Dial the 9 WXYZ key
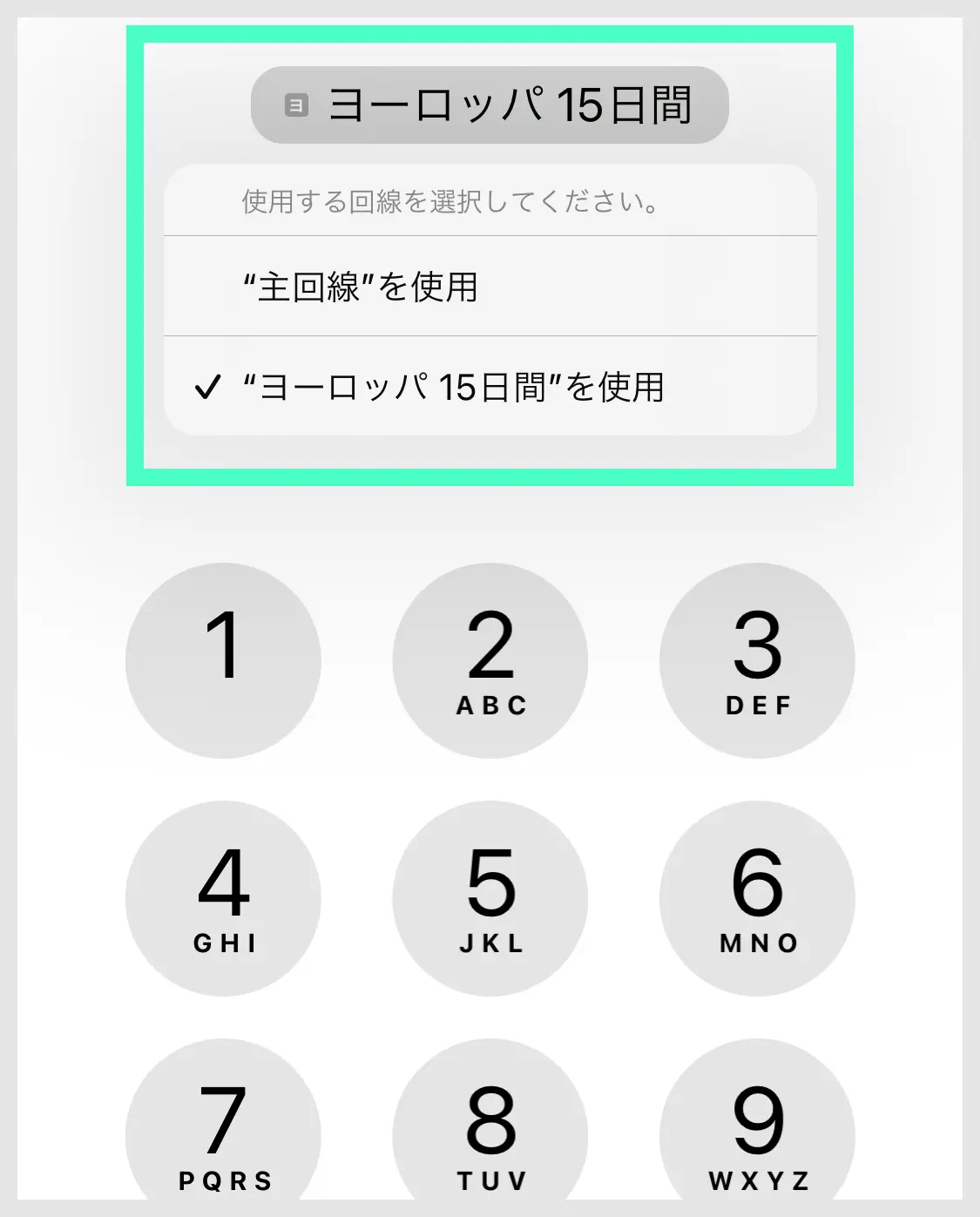 tap(757, 1132)
